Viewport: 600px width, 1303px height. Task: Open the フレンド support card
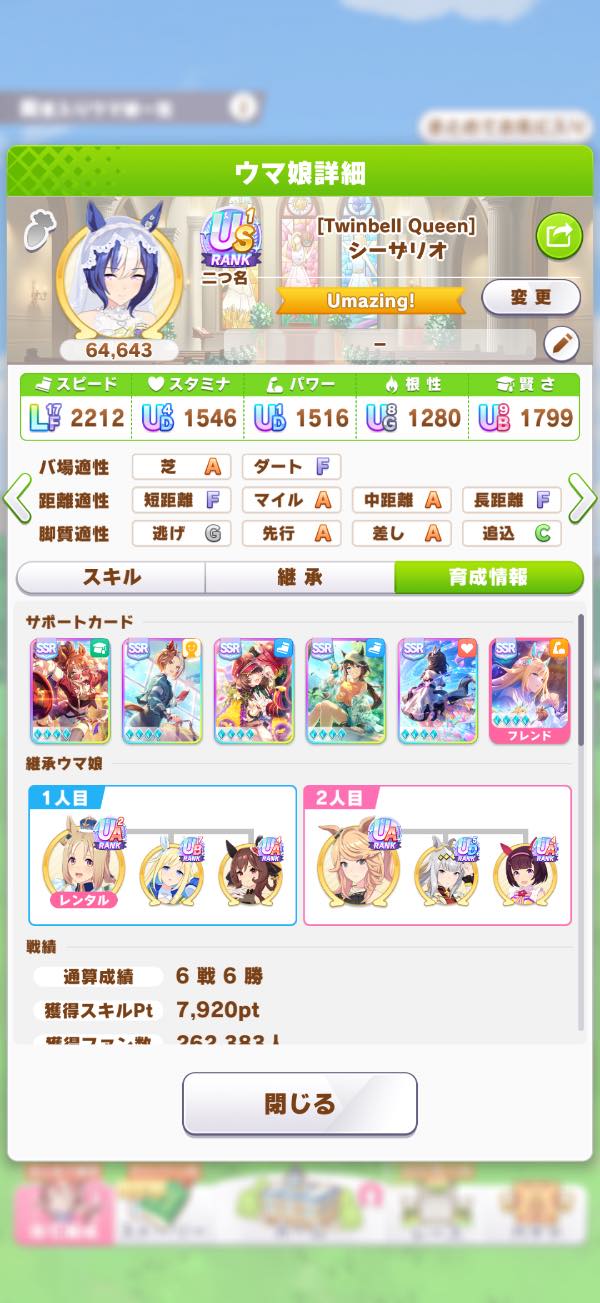[x=529, y=691]
